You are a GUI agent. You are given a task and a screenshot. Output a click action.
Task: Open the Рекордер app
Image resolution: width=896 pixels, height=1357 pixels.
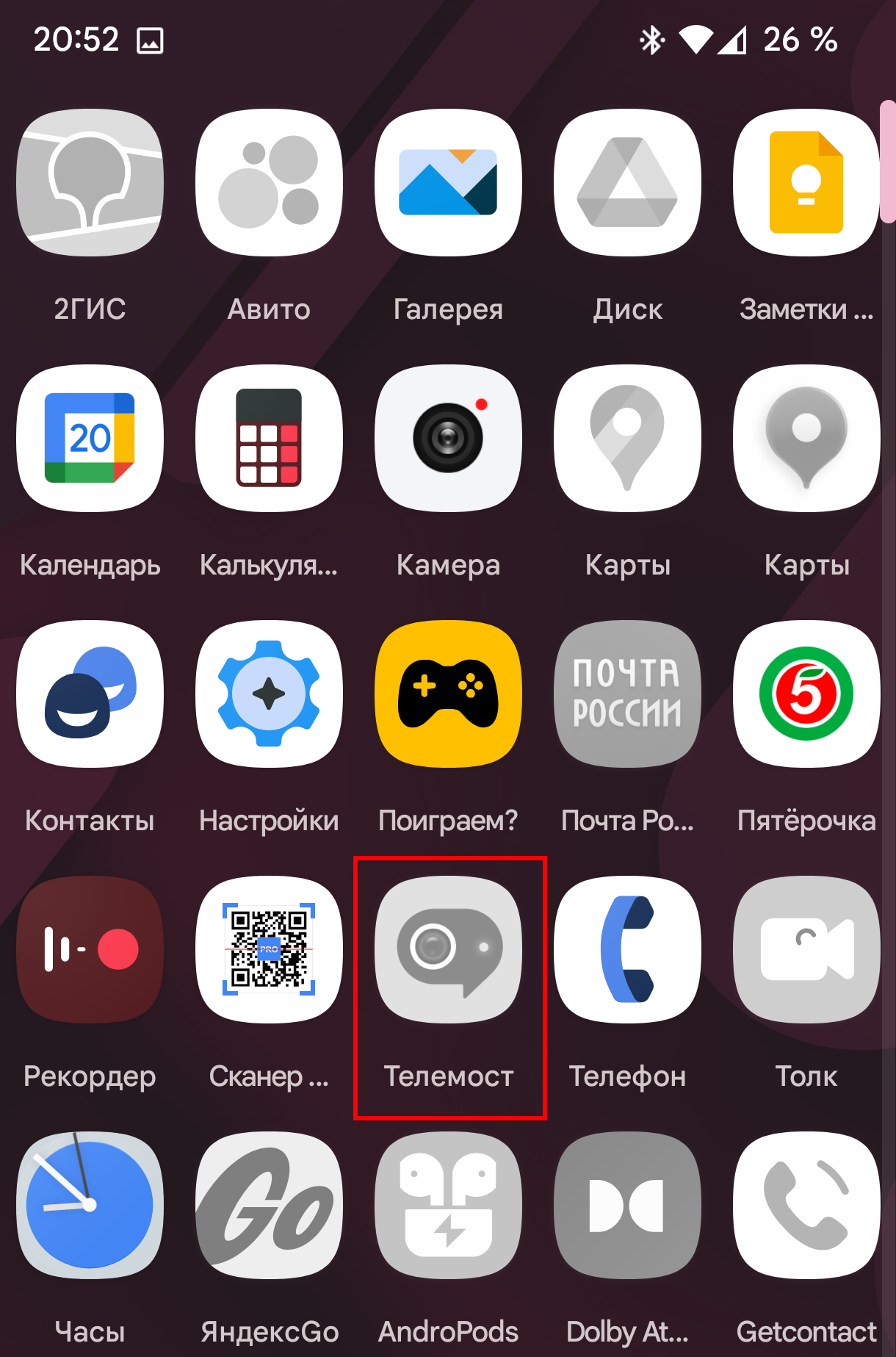click(90, 950)
